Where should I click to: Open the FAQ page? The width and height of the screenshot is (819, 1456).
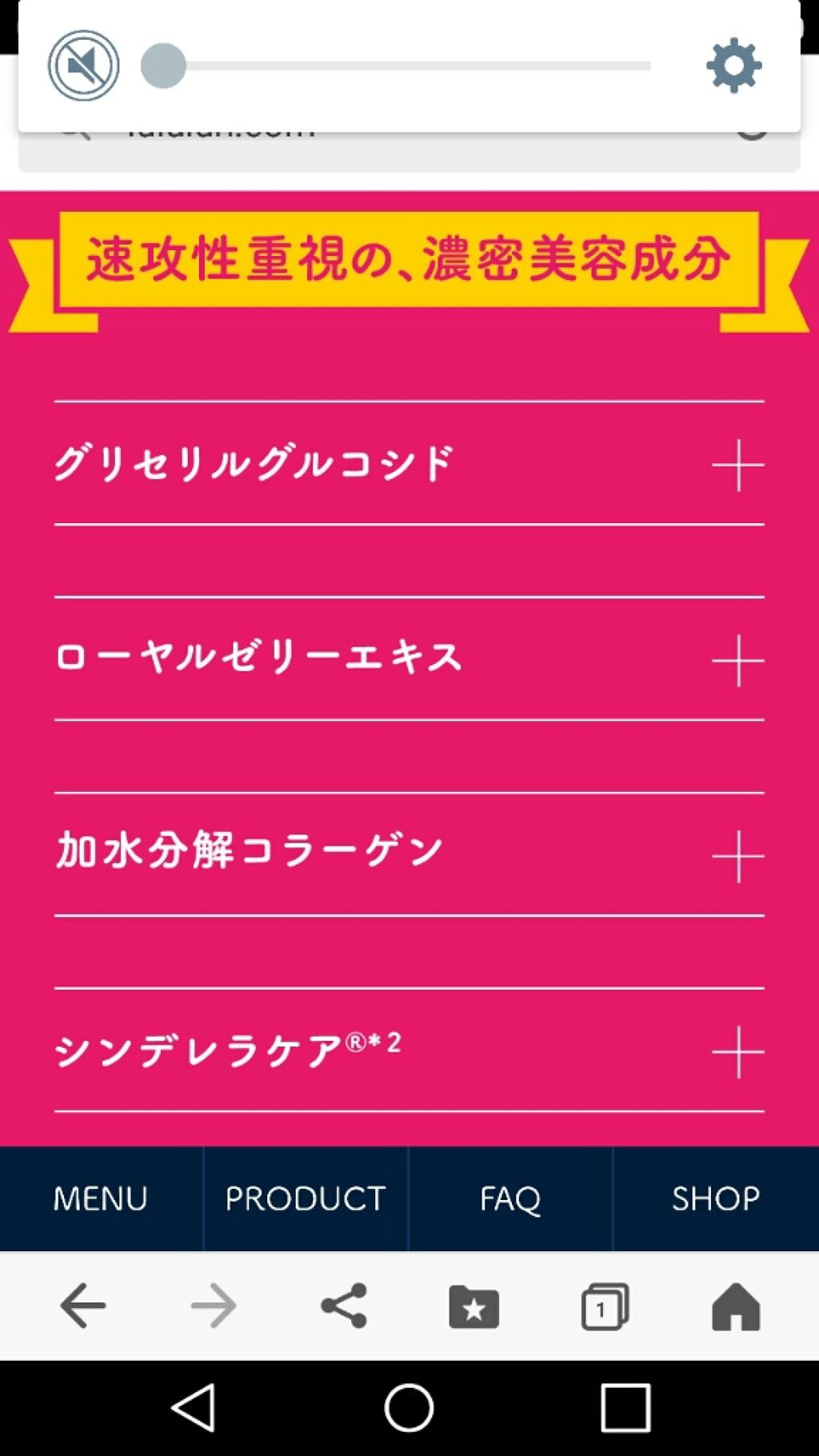(x=509, y=1198)
